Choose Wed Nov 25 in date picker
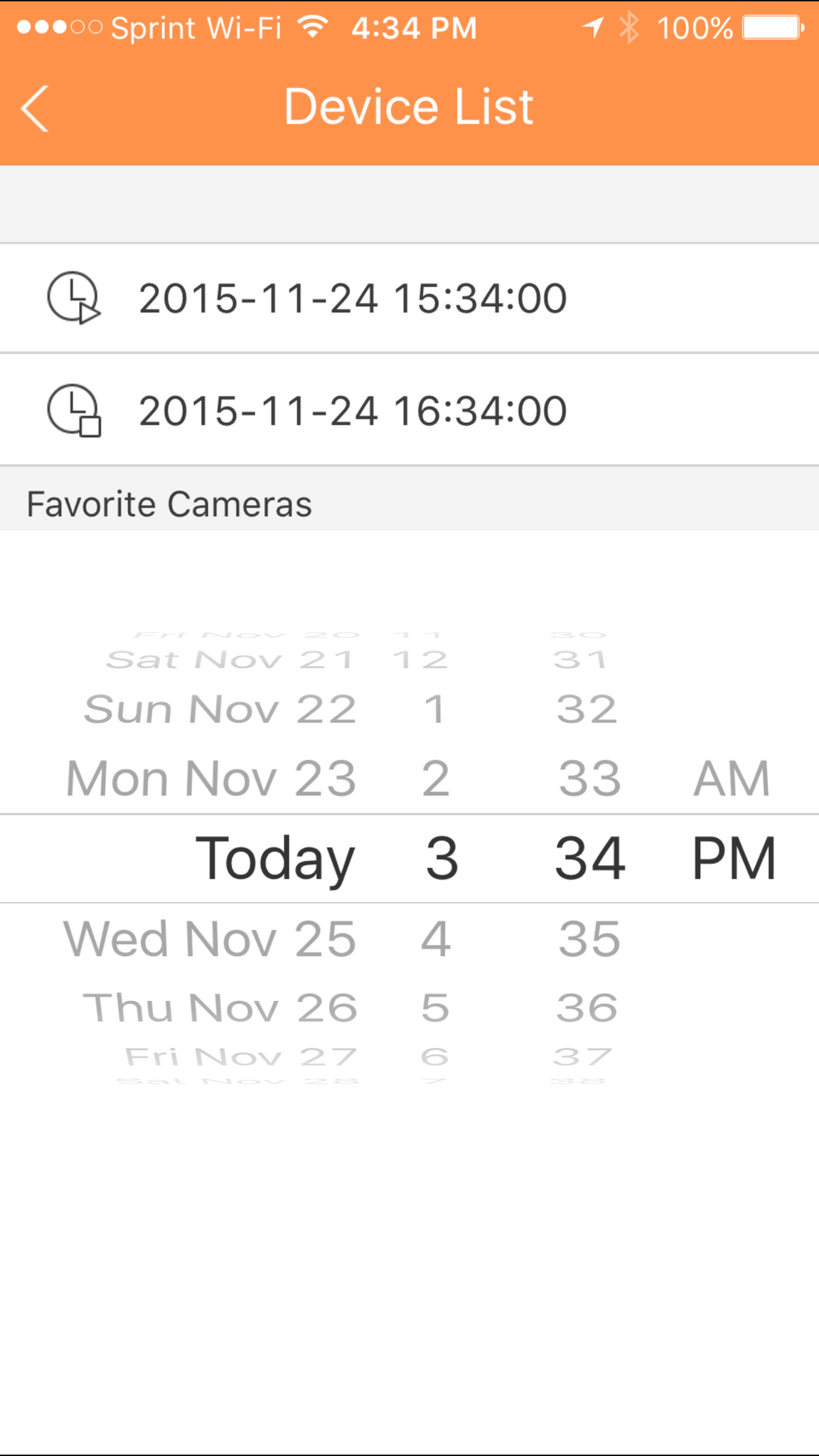The image size is (819, 1456). (x=210, y=938)
